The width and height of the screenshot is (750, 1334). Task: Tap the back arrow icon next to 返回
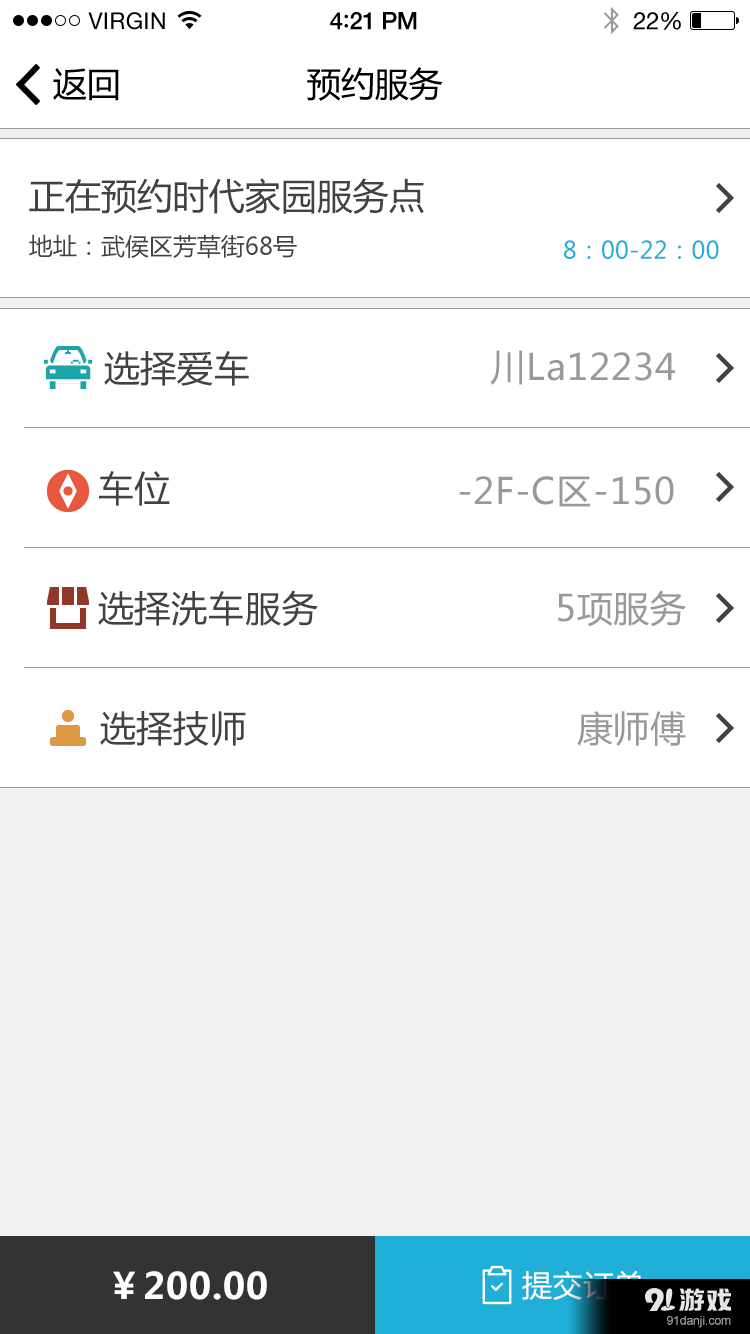pyautogui.click(x=28, y=84)
